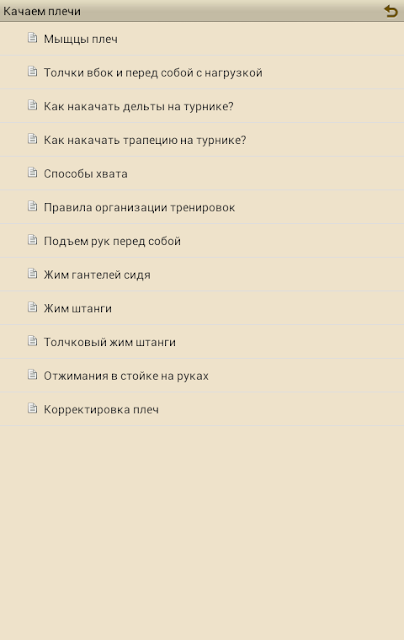Open the 'Жим гантелей сидя' article
404x640 pixels.
[202, 274]
